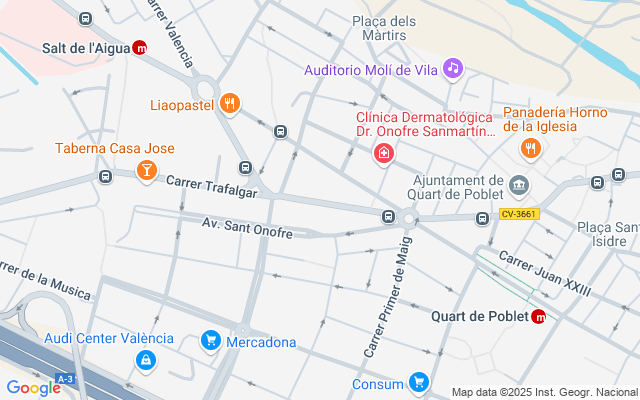Open the Panadería Horno de la Iglesia pin
640x400 pixels.
(x=531, y=149)
